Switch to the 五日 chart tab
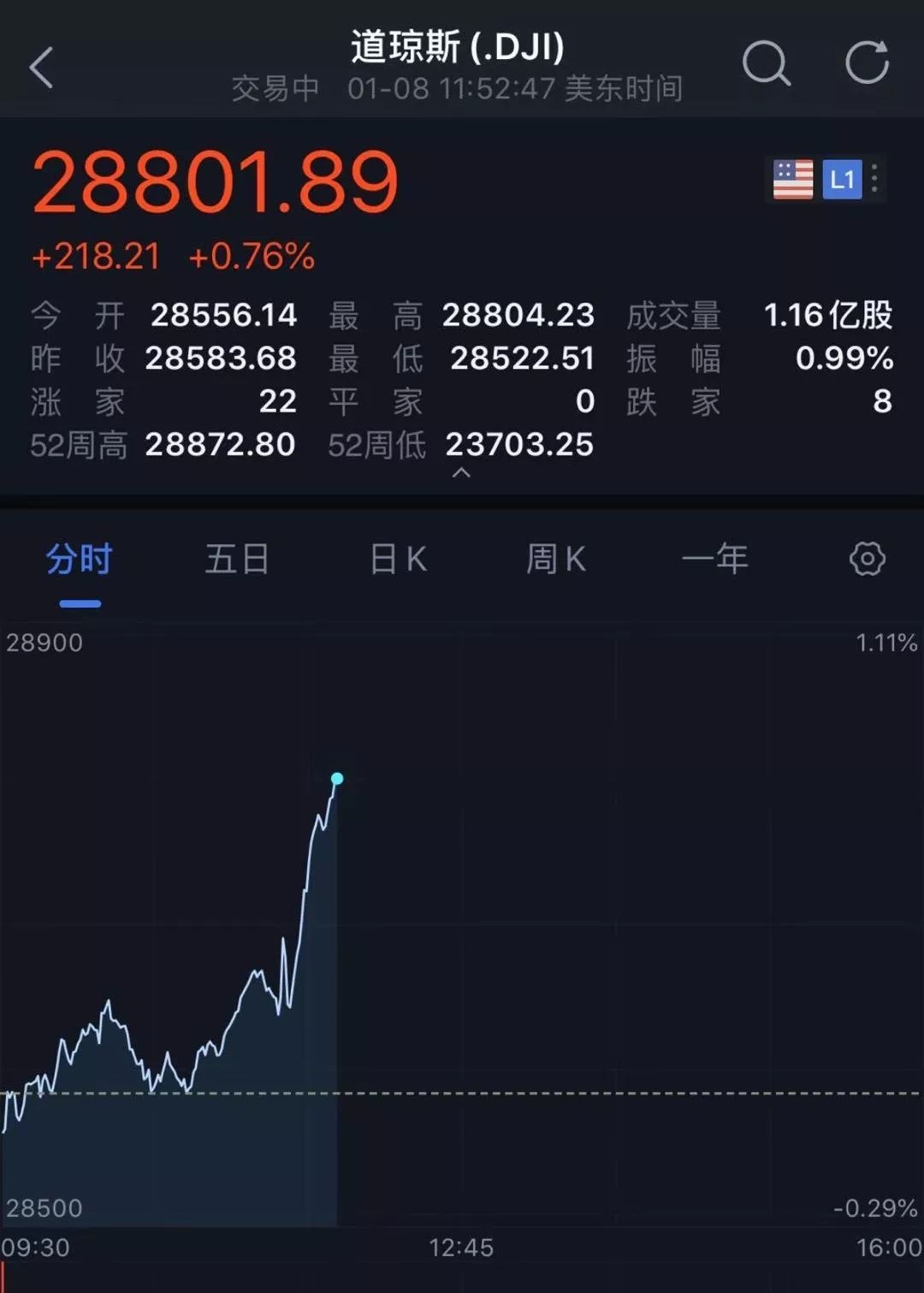Viewport: 924px width, 1293px height. click(x=237, y=560)
